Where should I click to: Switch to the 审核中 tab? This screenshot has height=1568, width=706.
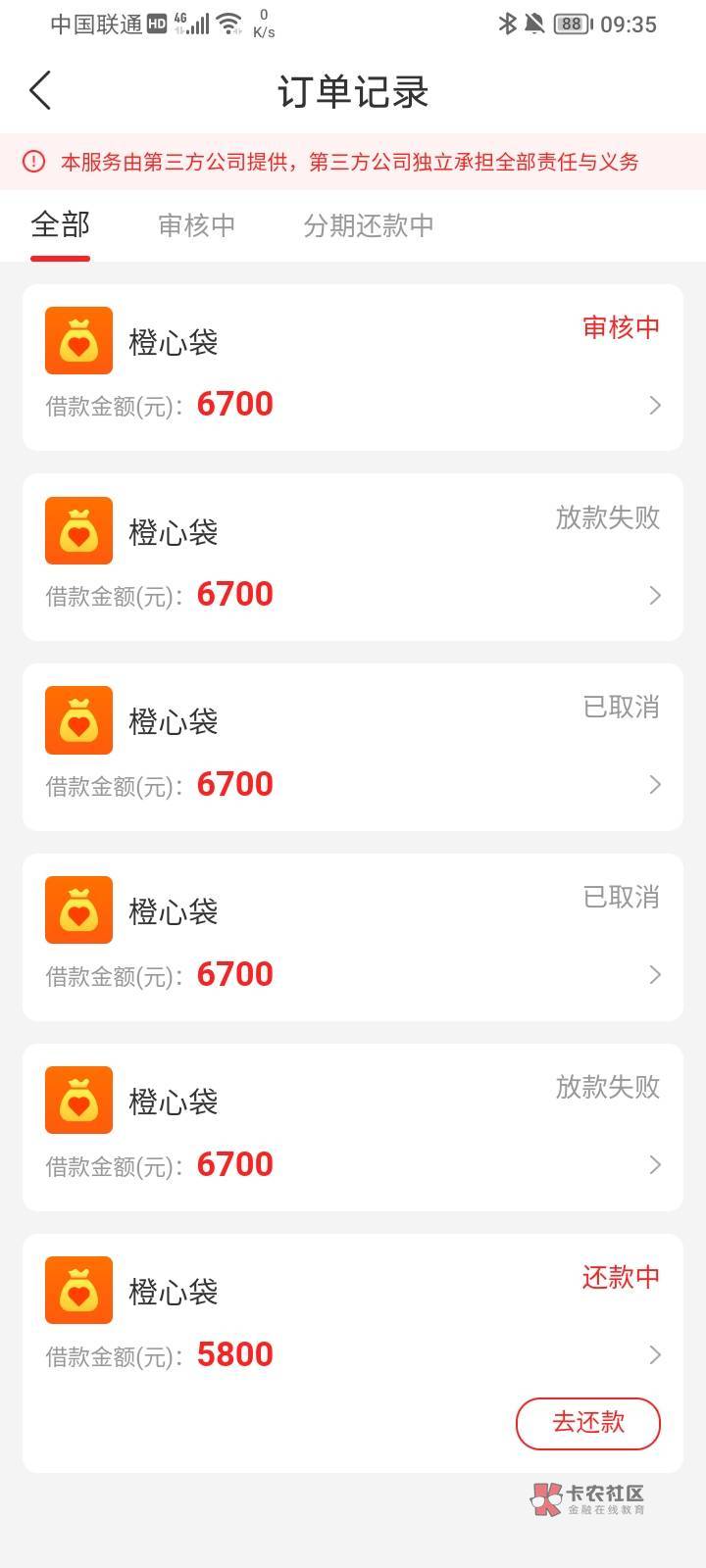click(x=197, y=225)
